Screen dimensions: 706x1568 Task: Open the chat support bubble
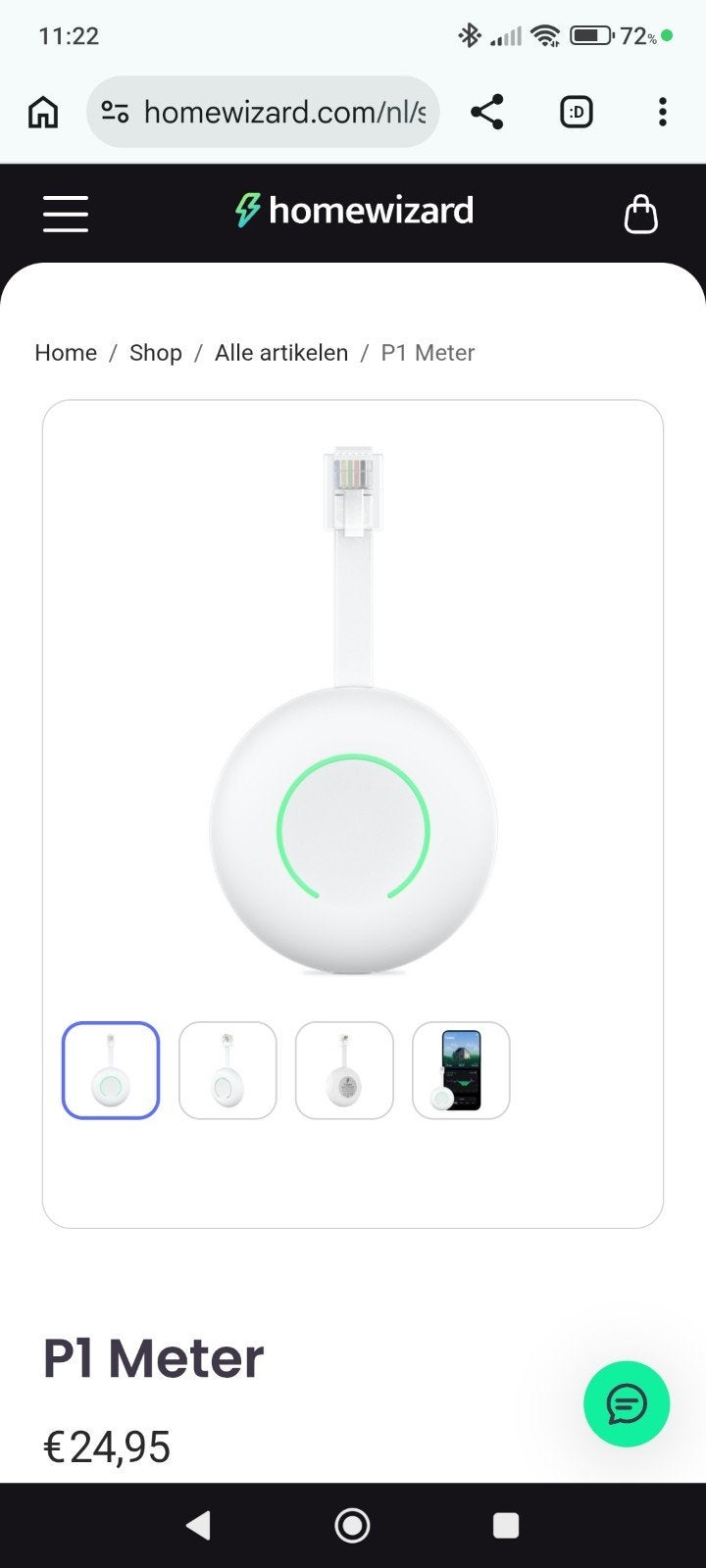tap(627, 1404)
